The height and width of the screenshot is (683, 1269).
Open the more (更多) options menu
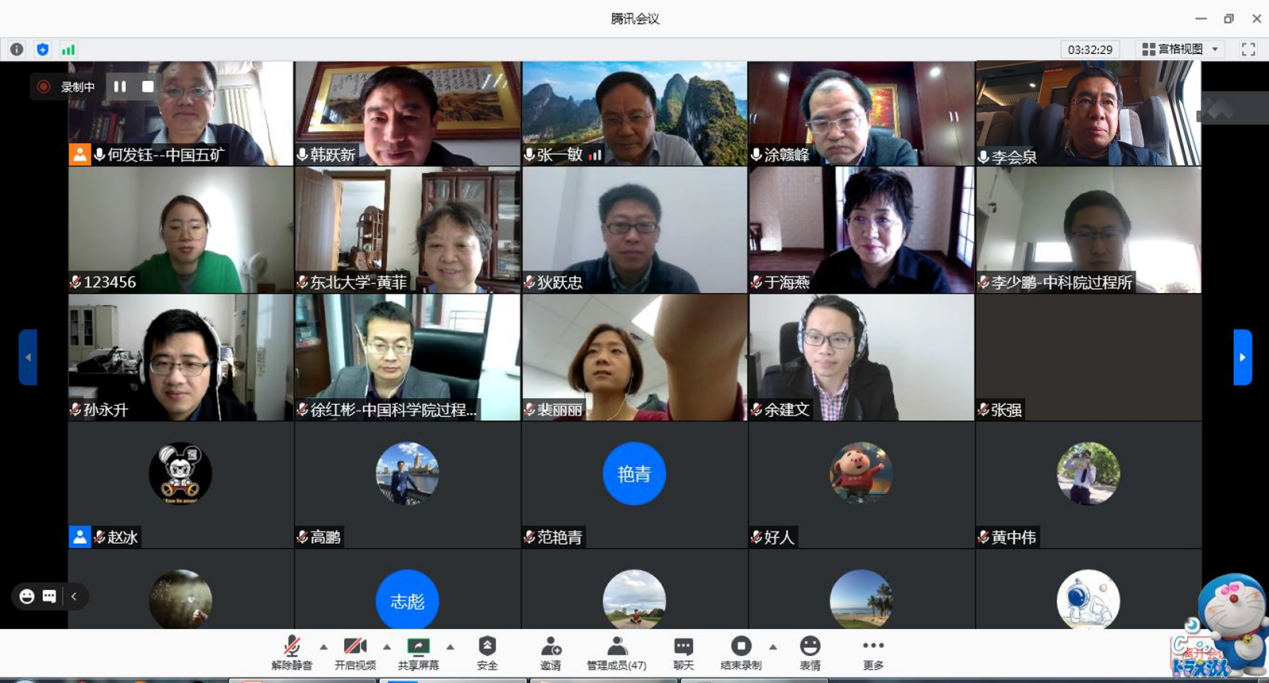[x=873, y=652]
